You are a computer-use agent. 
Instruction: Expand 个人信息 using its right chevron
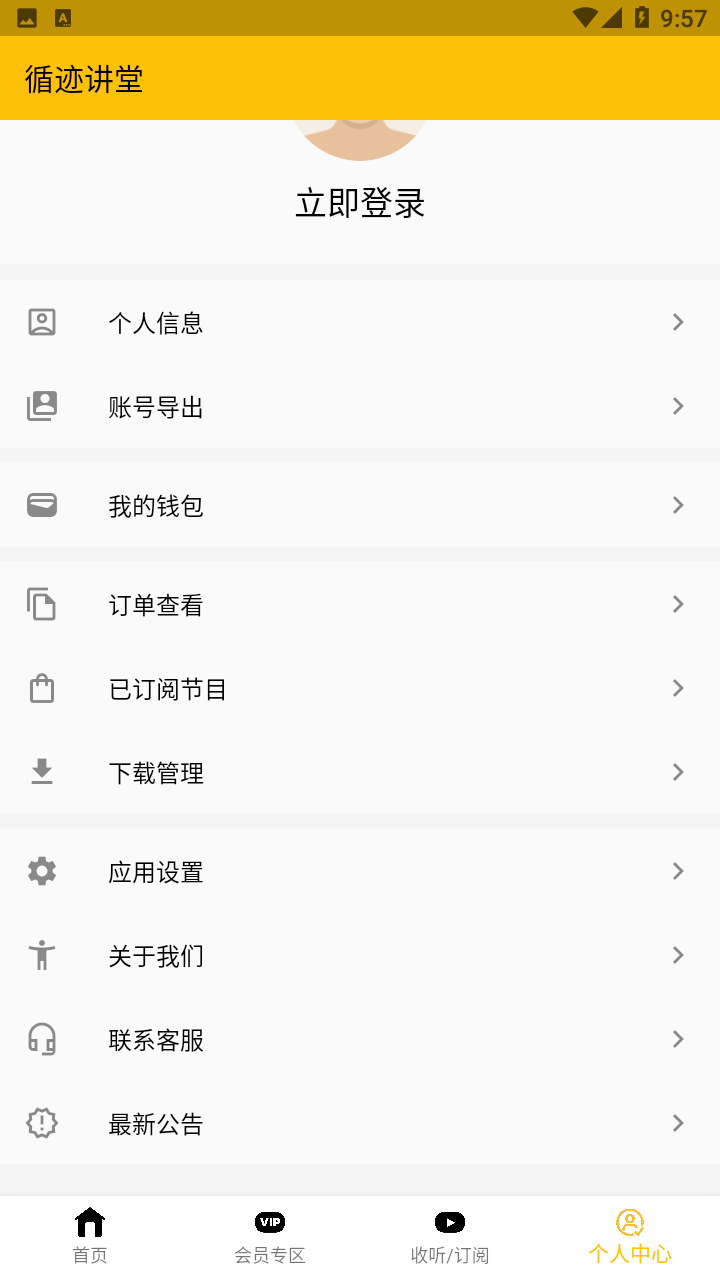(x=678, y=322)
